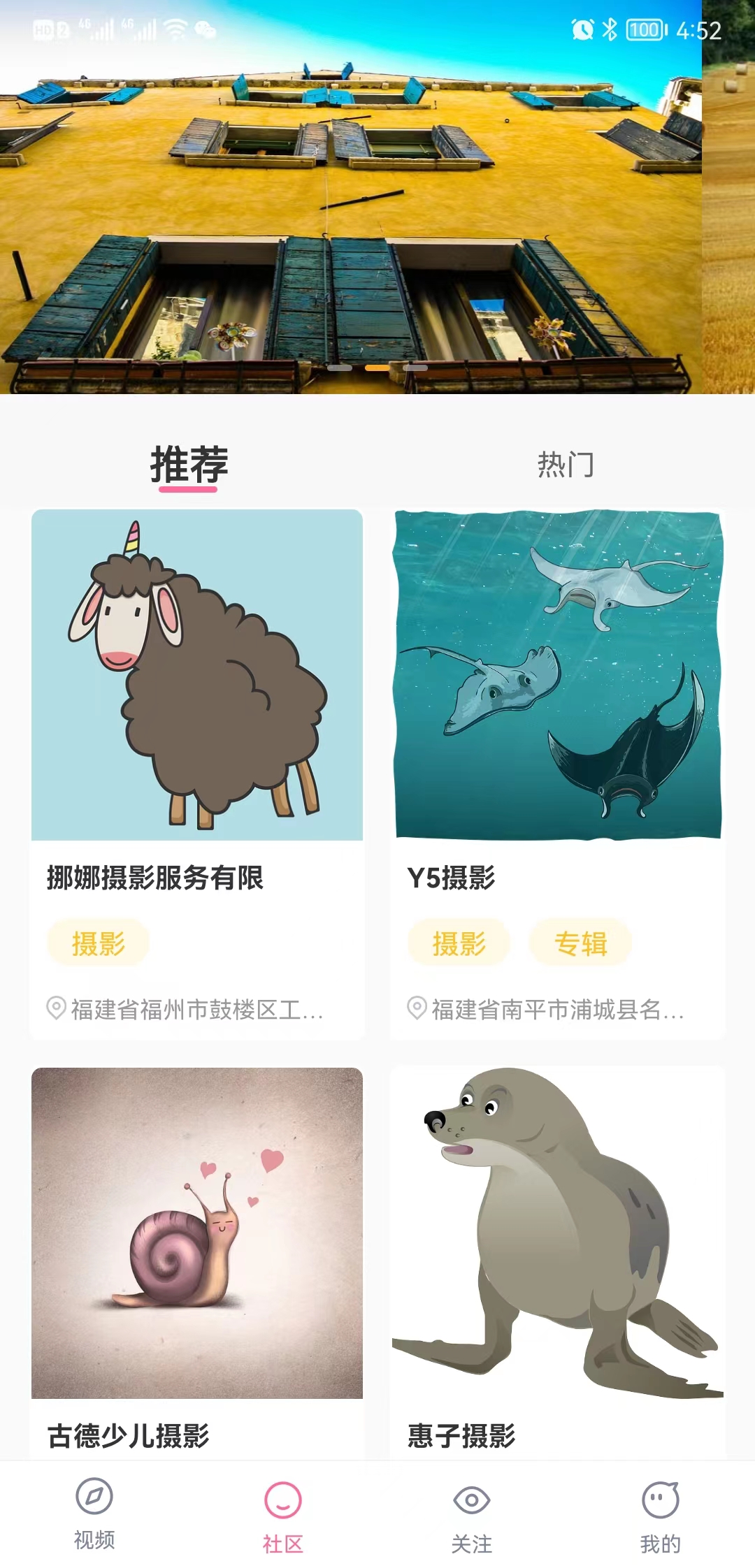
Task: Select the 社区 (Community) smiley icon
Action: [283, 1495]
